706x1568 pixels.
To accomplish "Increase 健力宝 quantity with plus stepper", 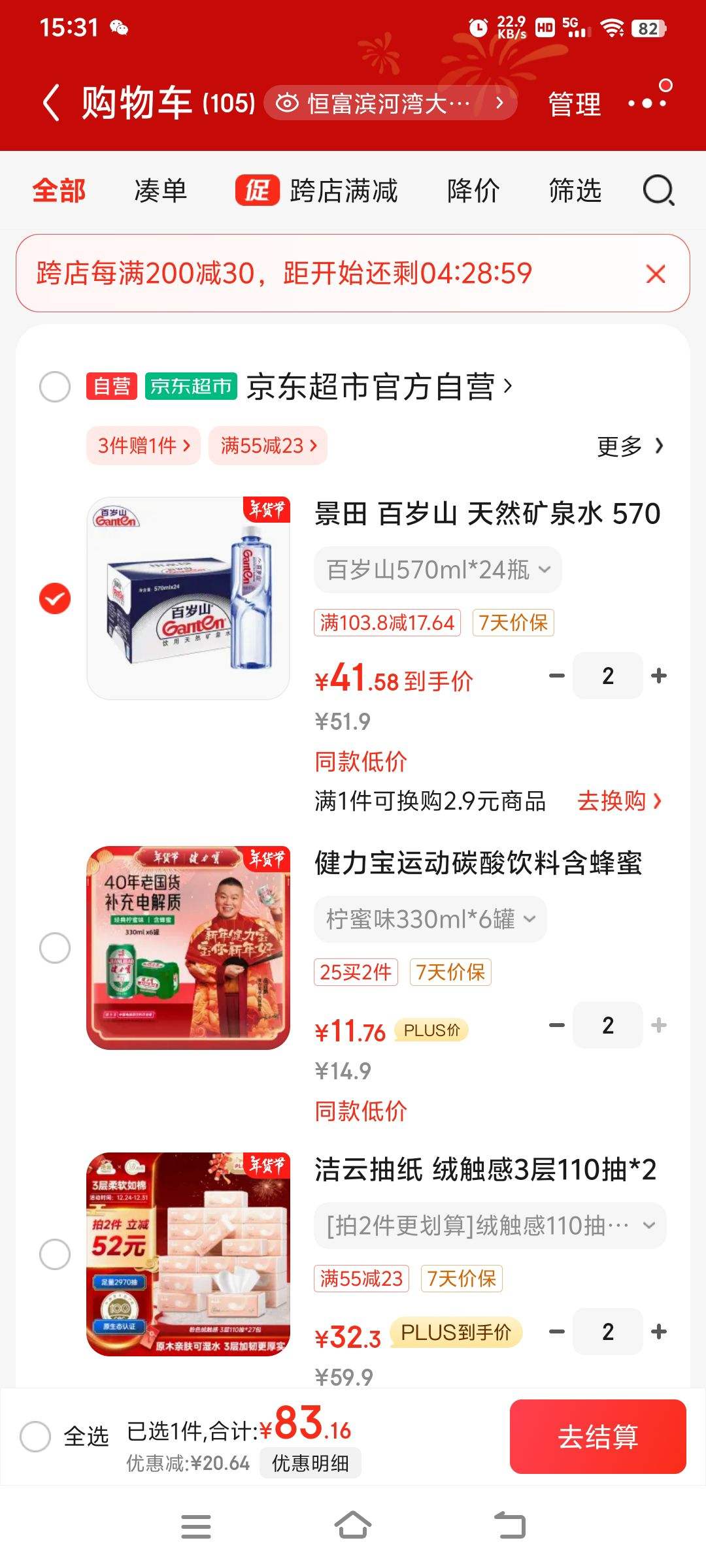I will [x=660, y=1024].
